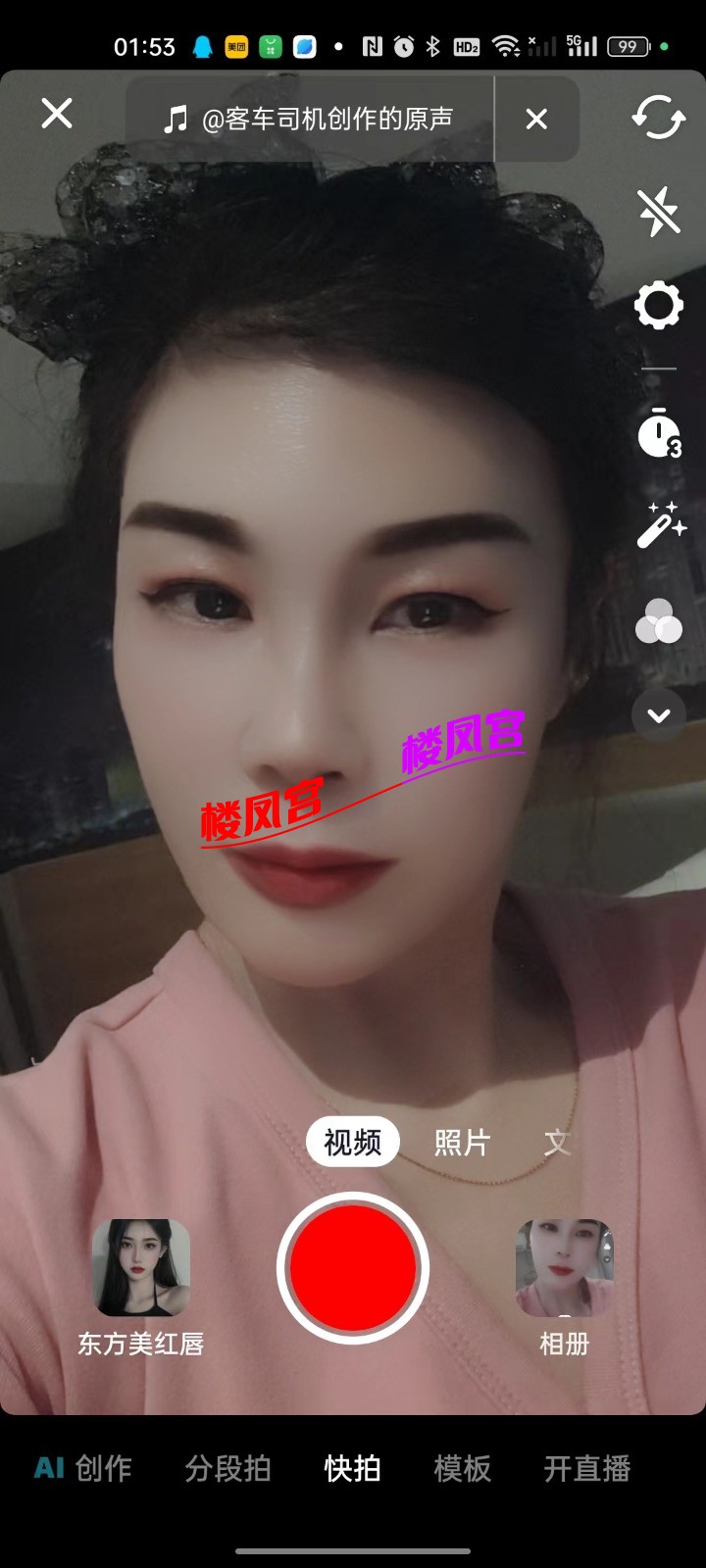Open camera settings gear
706x1568 pixels.
click(x=658, y=306)
